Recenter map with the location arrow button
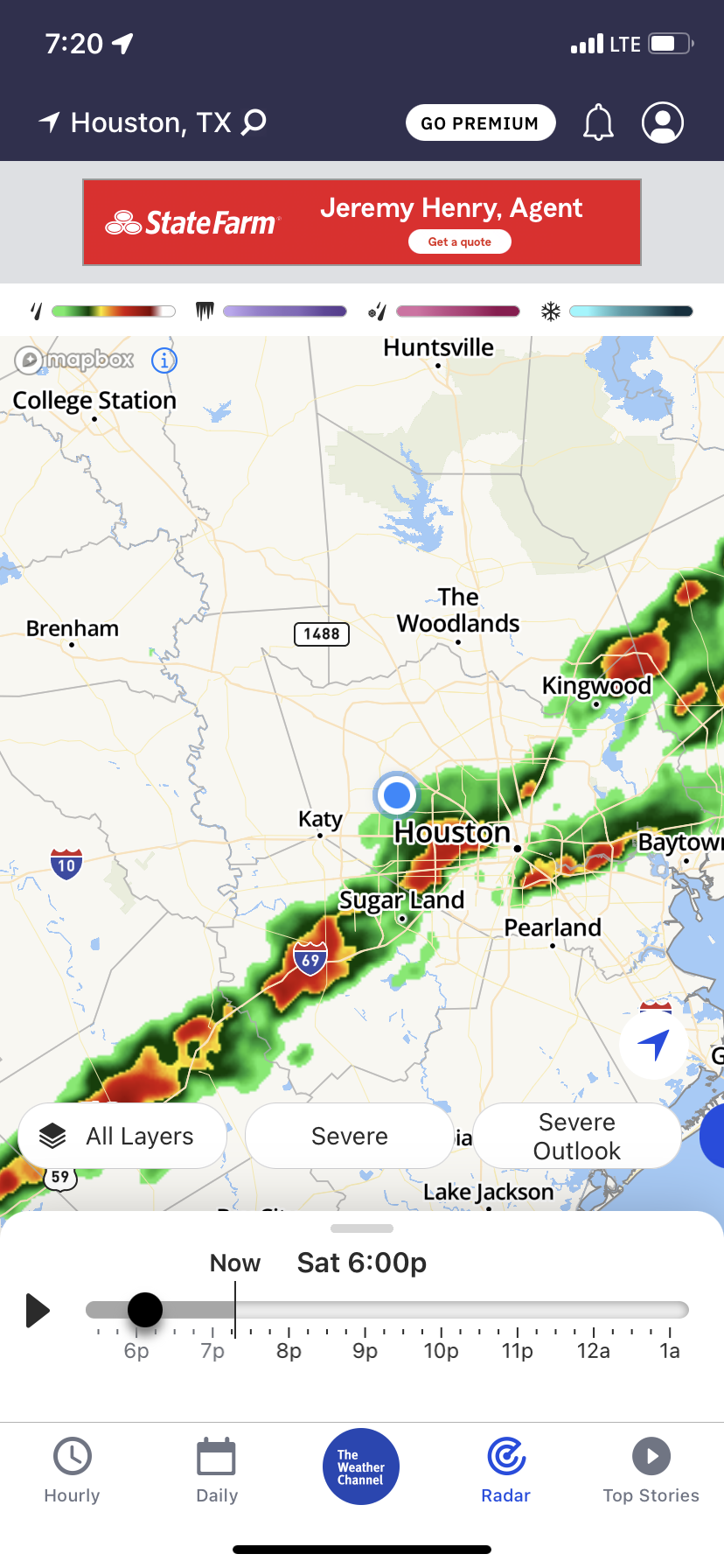724x1568 pixels. click(653, 1044)
